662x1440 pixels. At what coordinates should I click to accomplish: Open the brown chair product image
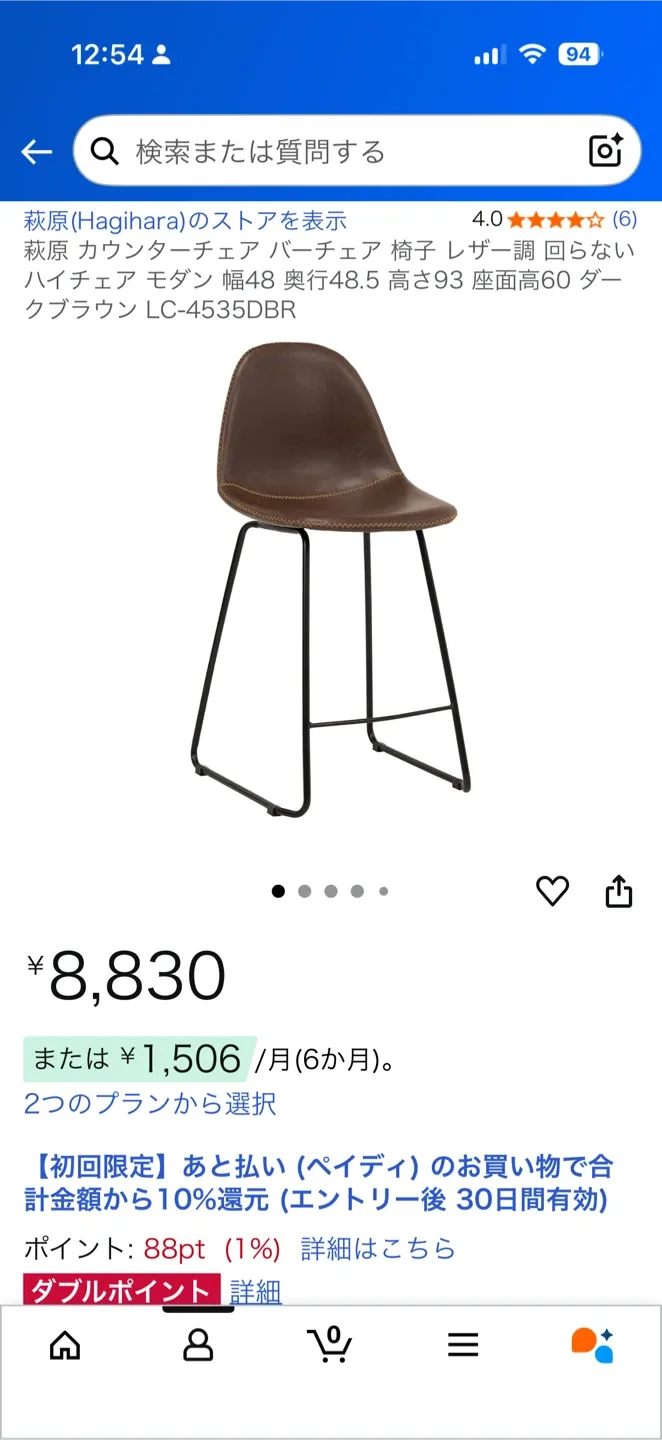coord(331,580)
